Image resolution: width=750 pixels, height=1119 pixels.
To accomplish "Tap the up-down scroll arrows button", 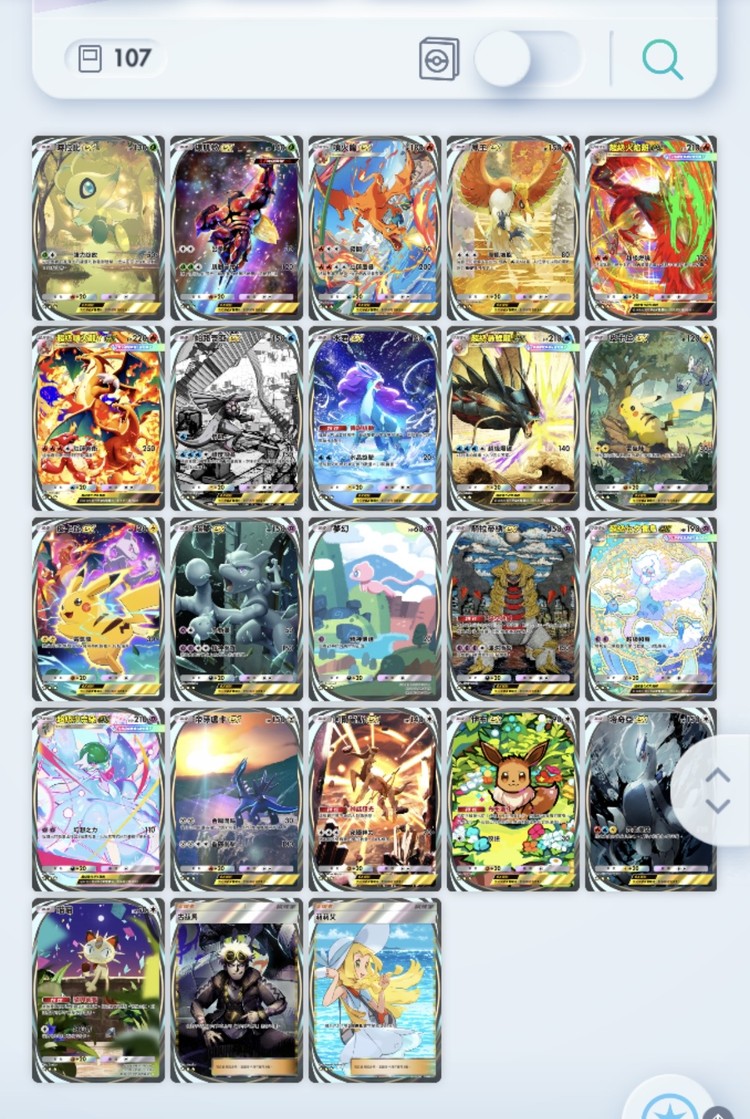I will pos(716,791).
